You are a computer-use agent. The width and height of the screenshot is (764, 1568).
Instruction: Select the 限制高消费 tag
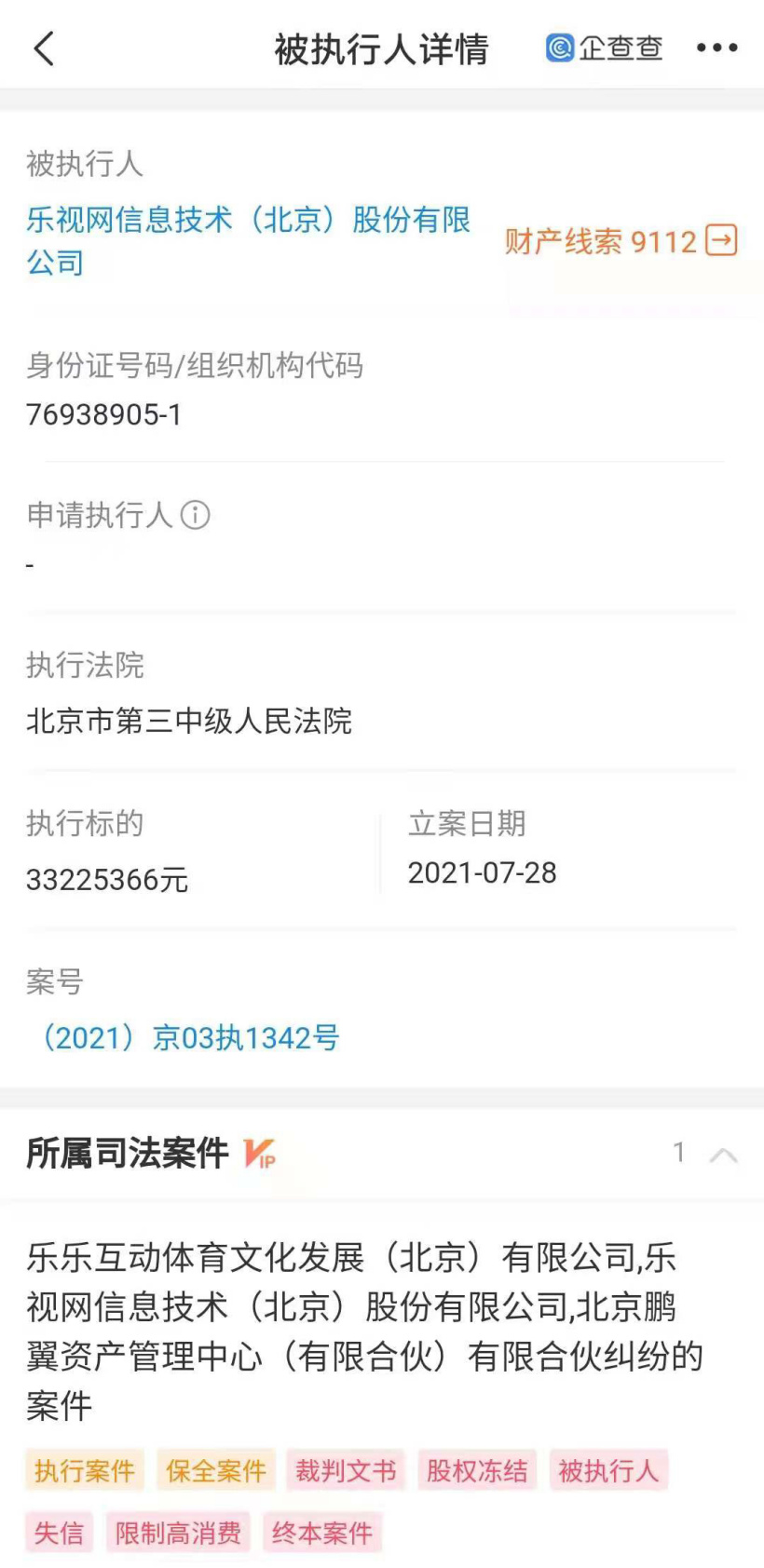[178, 1533]
